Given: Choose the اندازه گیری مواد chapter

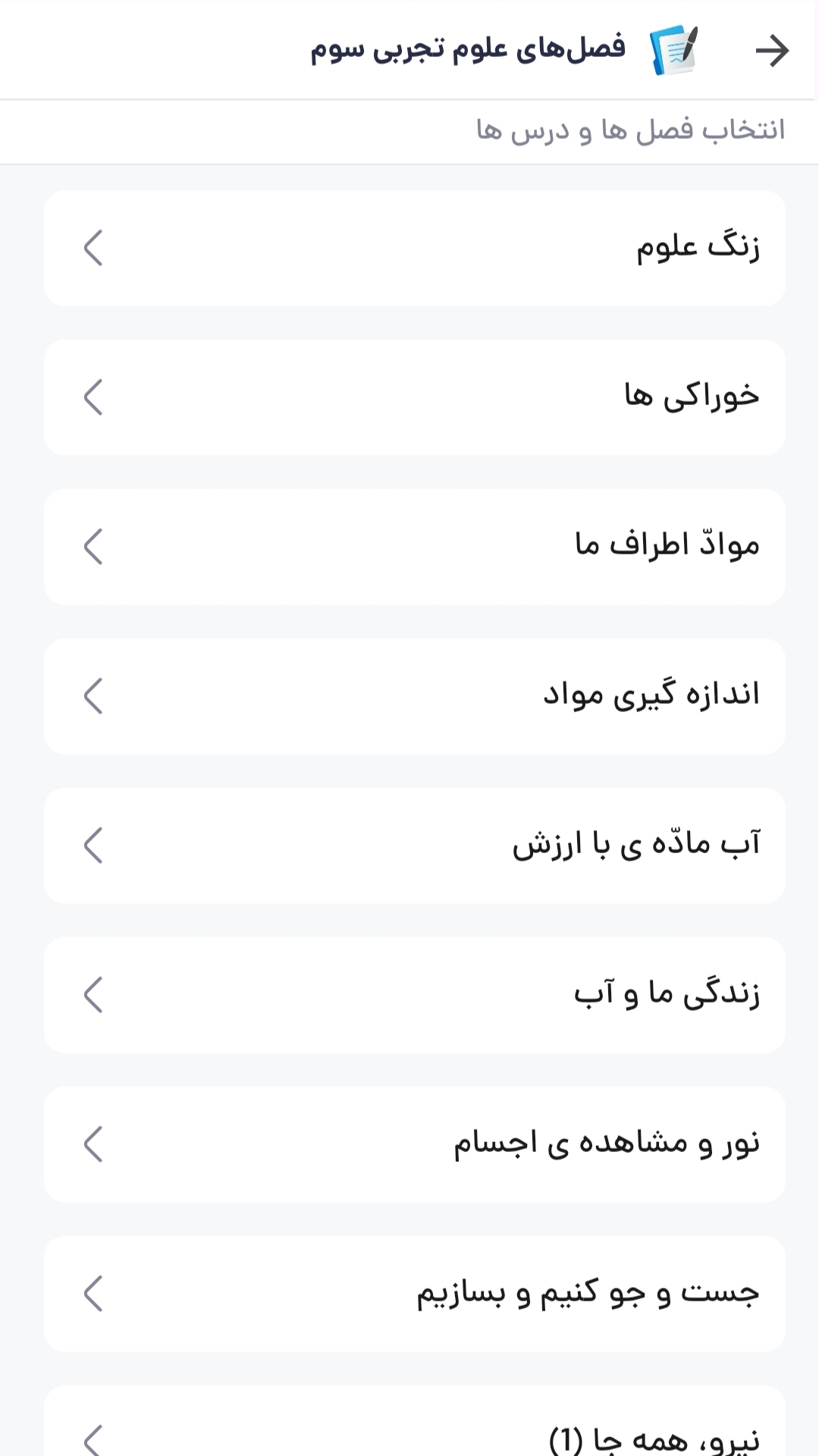Looking at the screenshot, I should (x=414, y=696).
